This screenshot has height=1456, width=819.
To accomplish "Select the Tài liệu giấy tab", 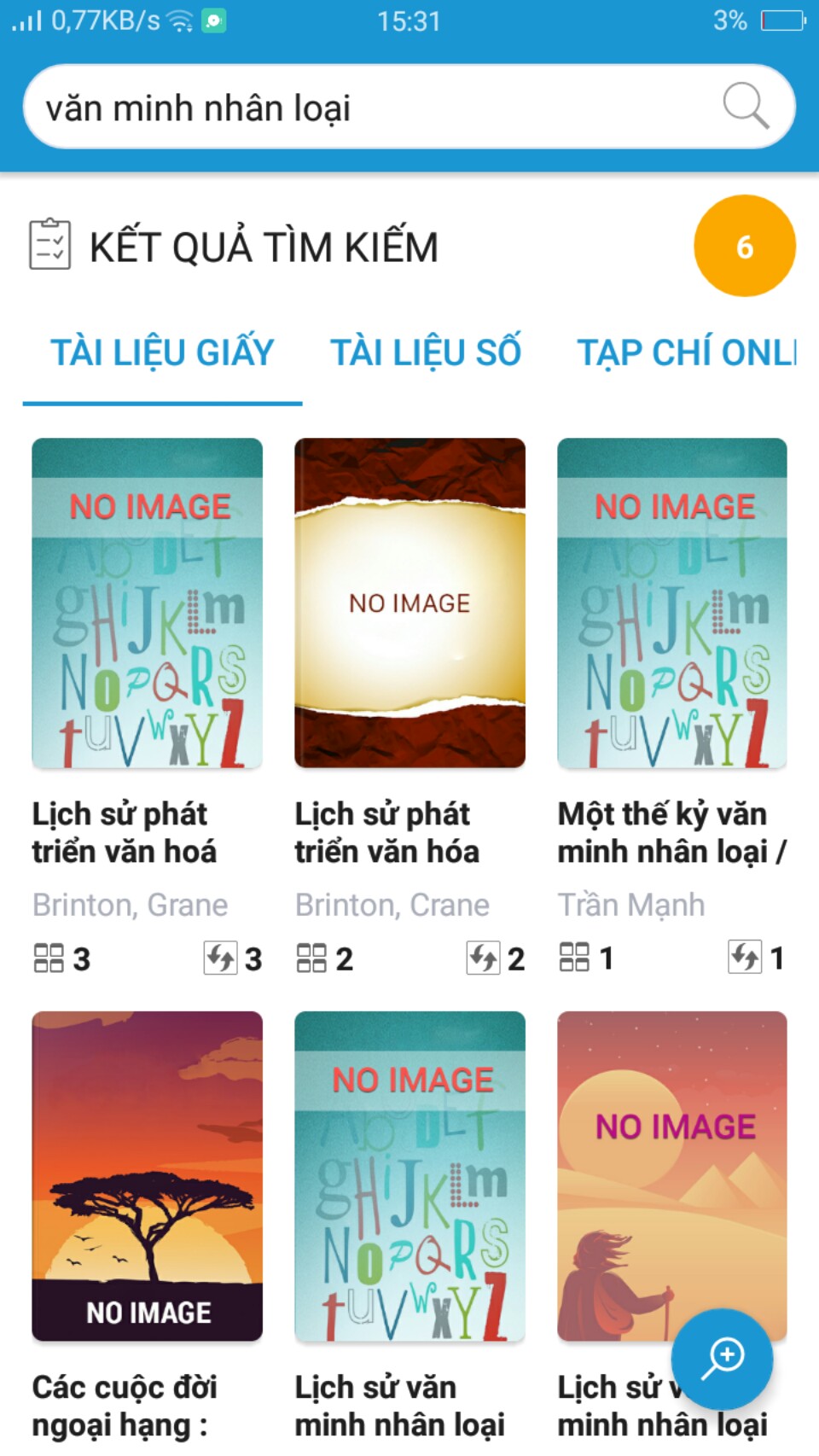I will [x=162, y=353].
